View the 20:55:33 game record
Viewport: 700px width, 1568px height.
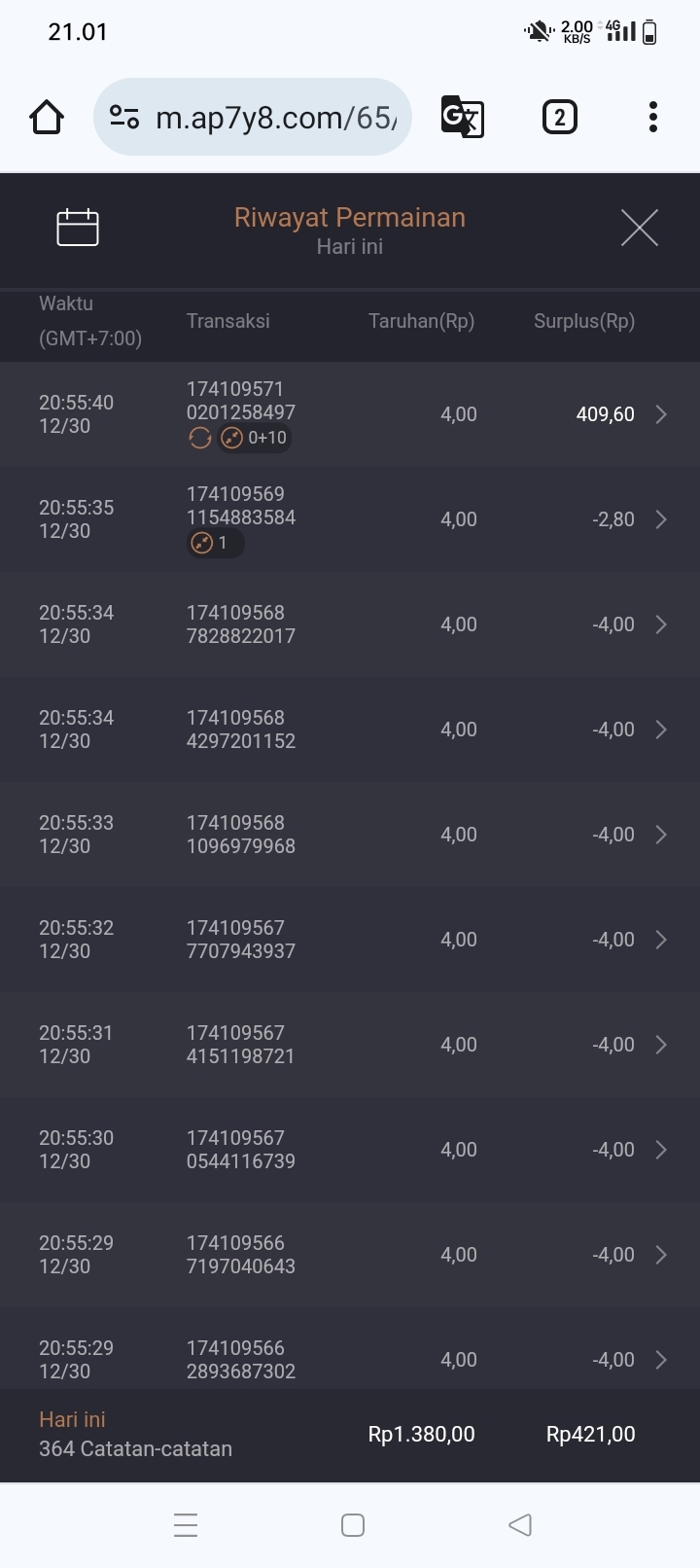tap(661, 835)
